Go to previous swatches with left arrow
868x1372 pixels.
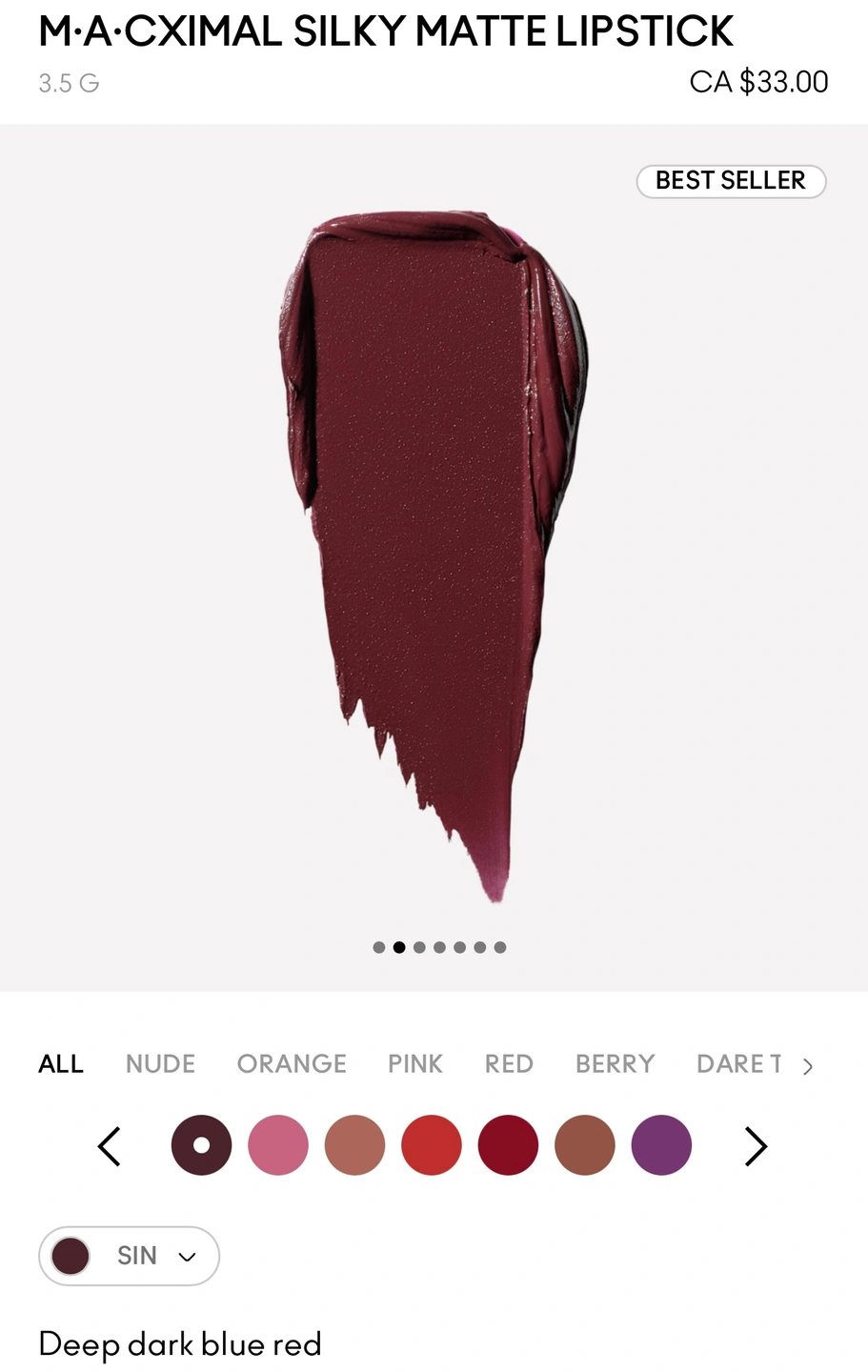tap(110, 1145)
